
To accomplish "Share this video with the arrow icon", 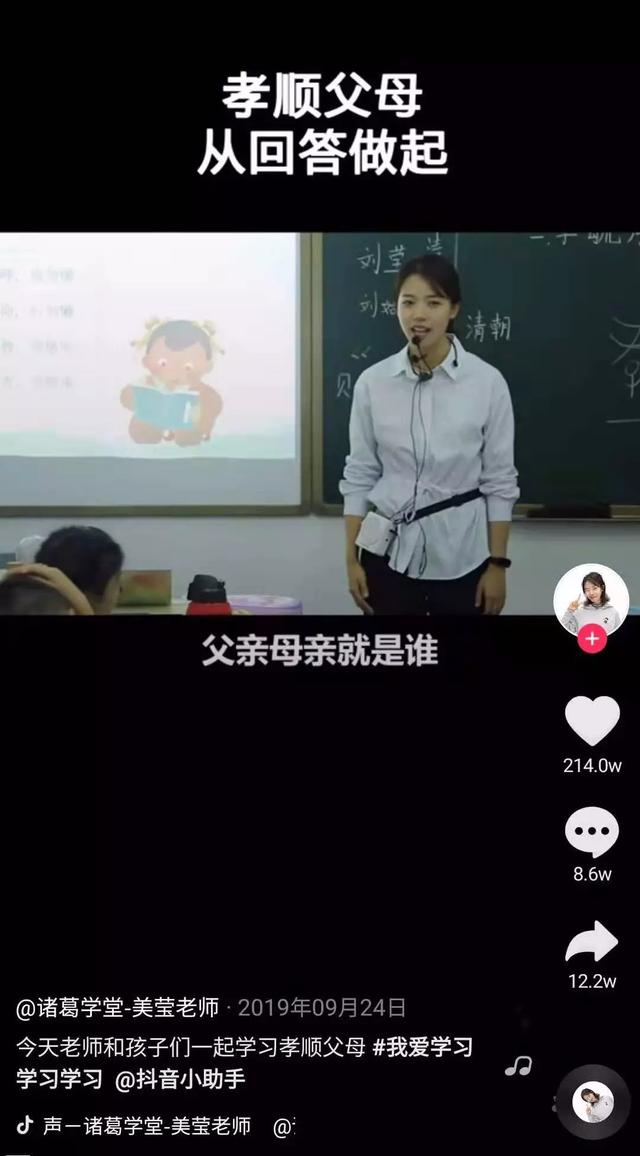I will pyautogui.click(x=592, y=942).
